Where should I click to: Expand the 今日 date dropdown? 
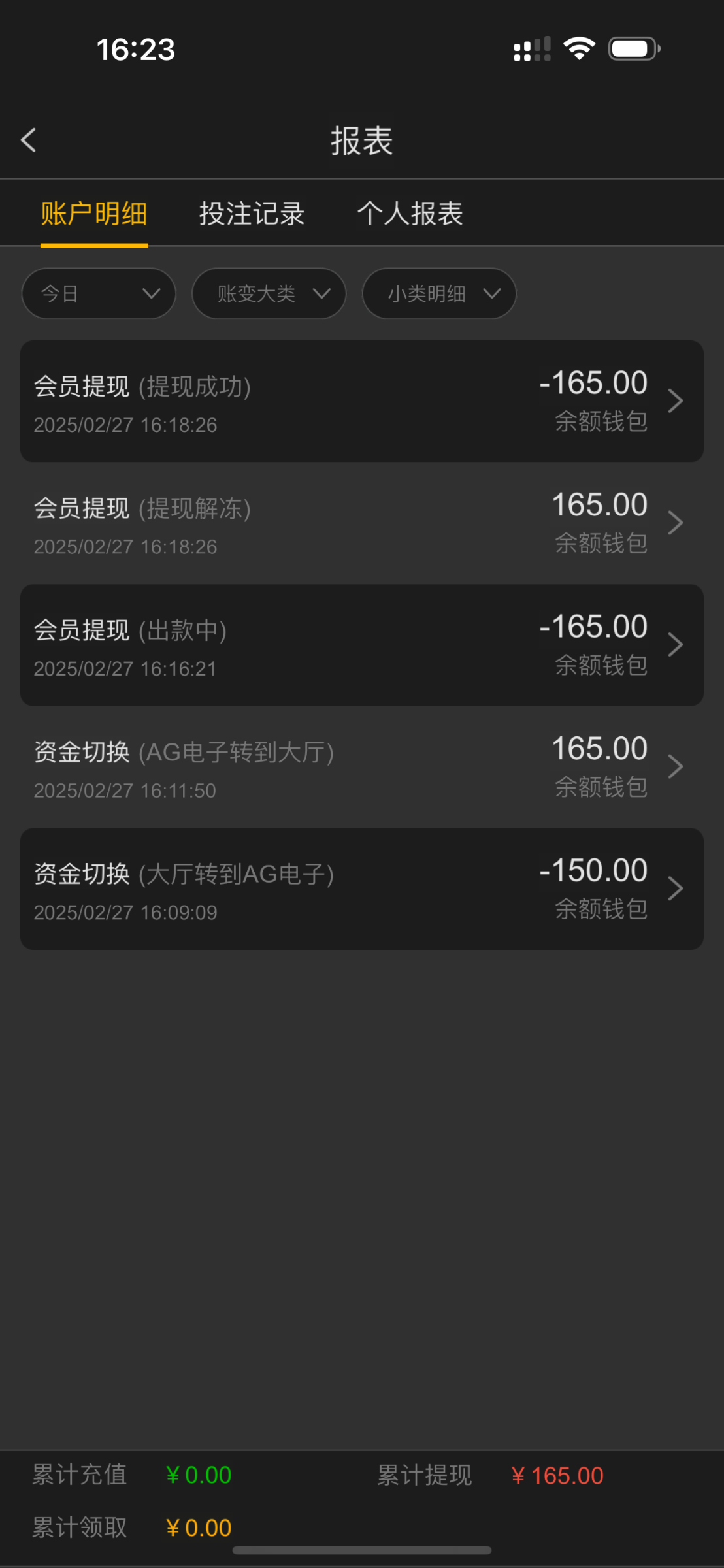[x=99, y=294]
